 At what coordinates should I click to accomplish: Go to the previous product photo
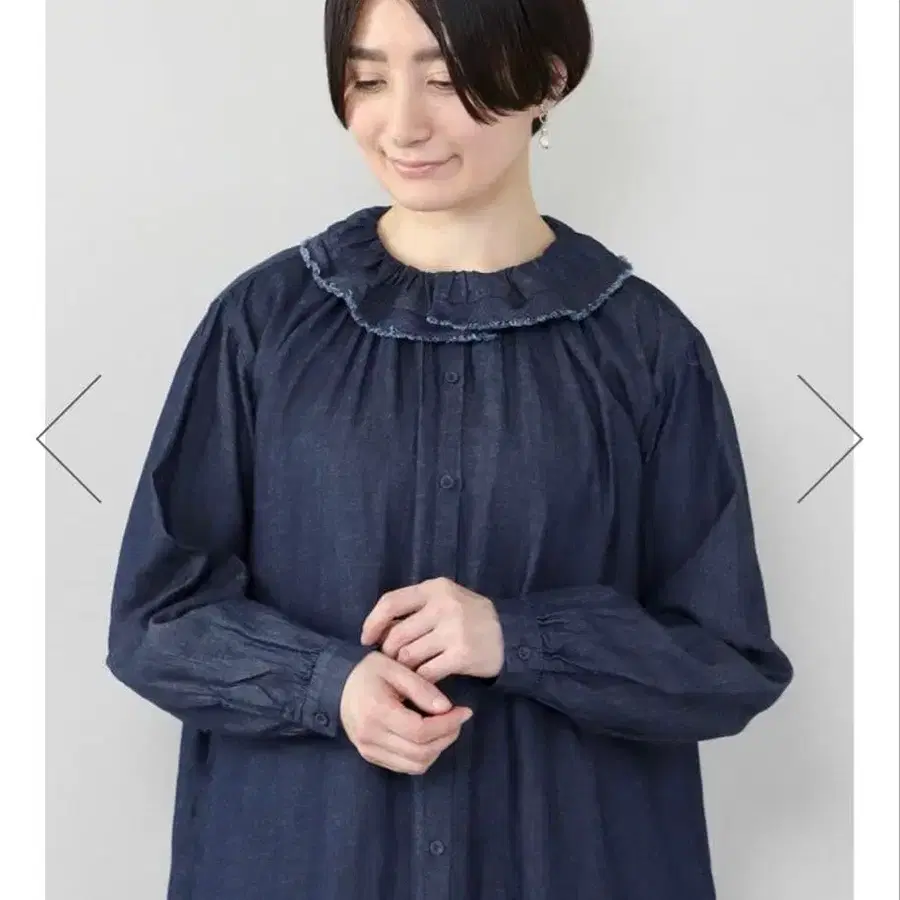coord(69,439)
